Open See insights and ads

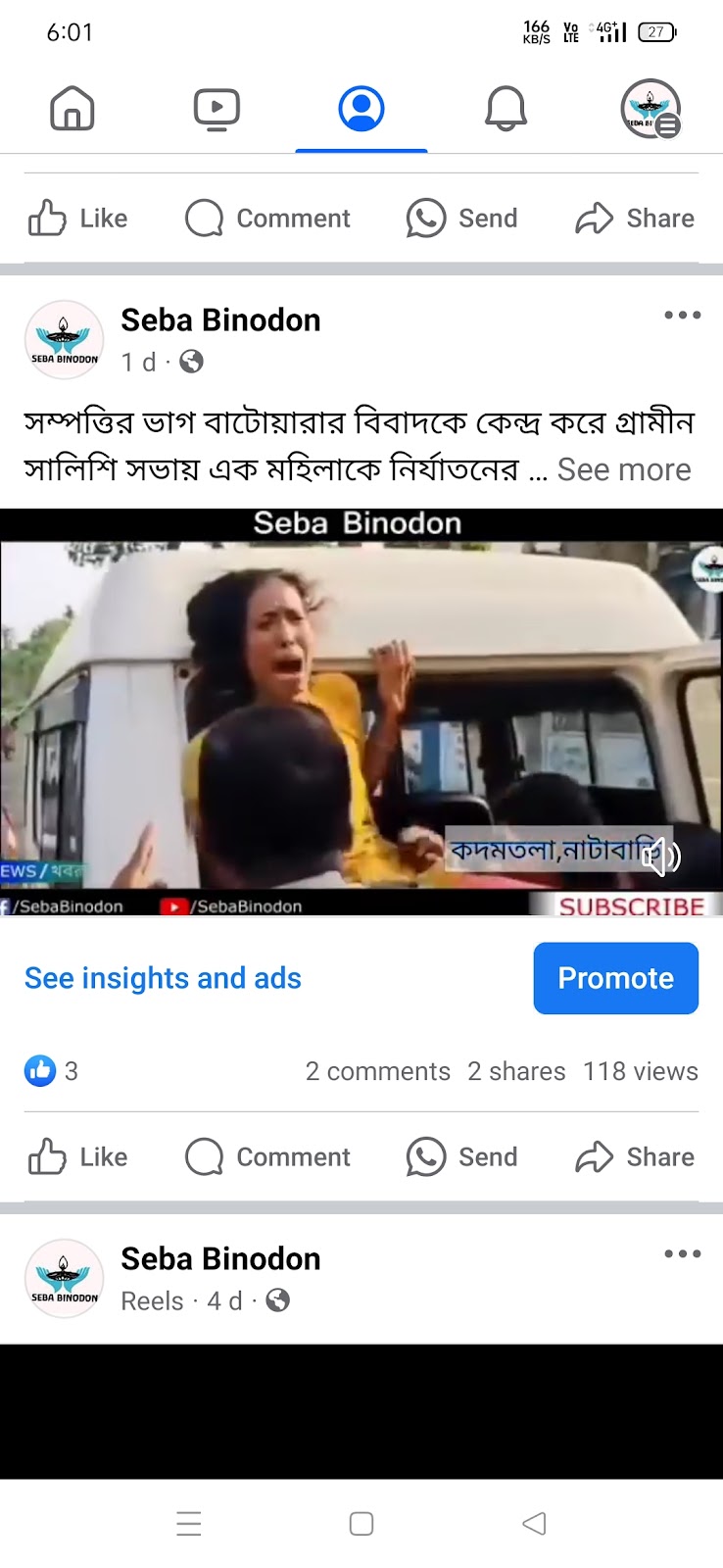(163, 978)
